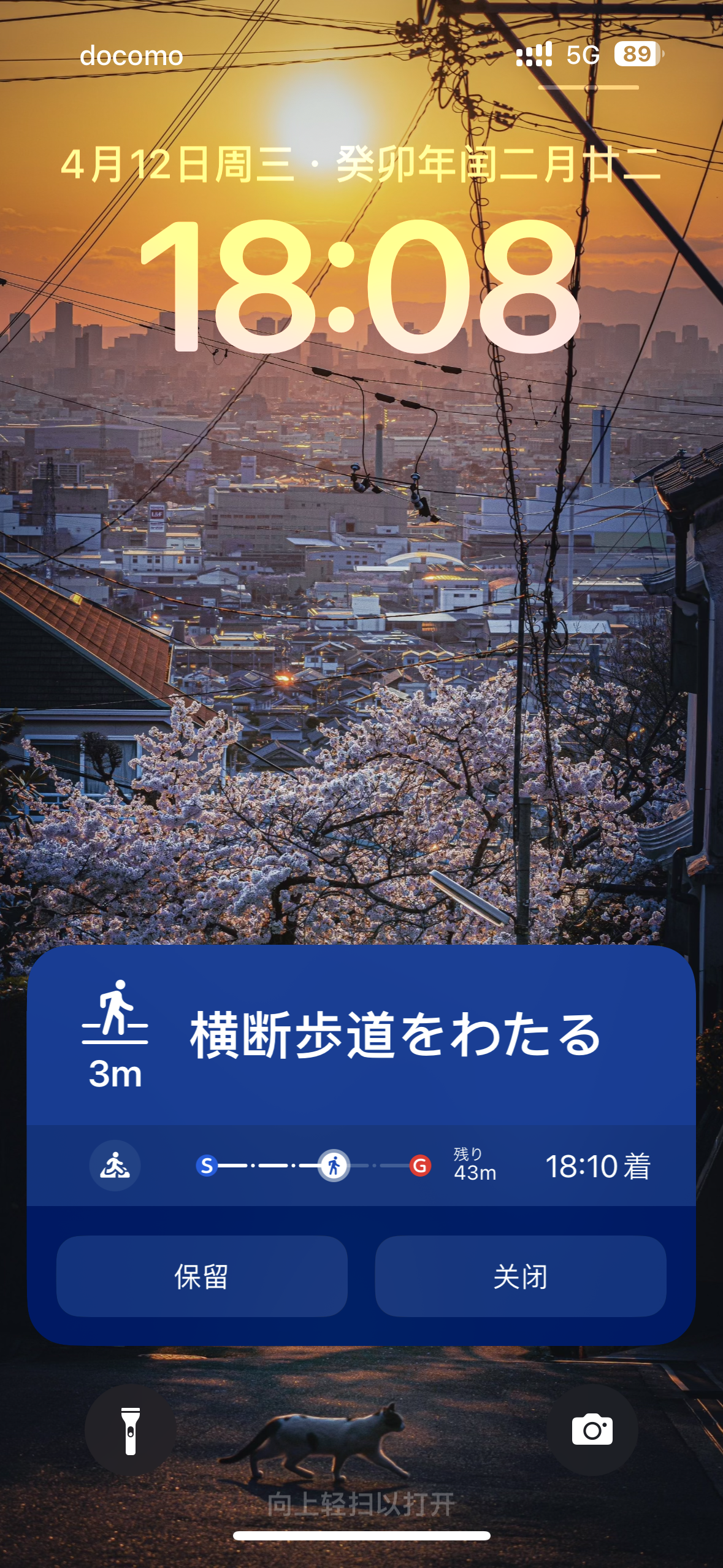This screenshot has height=1568, width=723.
Task: Open the camera from the lock screen
Action: click(x=592, y=1431)
